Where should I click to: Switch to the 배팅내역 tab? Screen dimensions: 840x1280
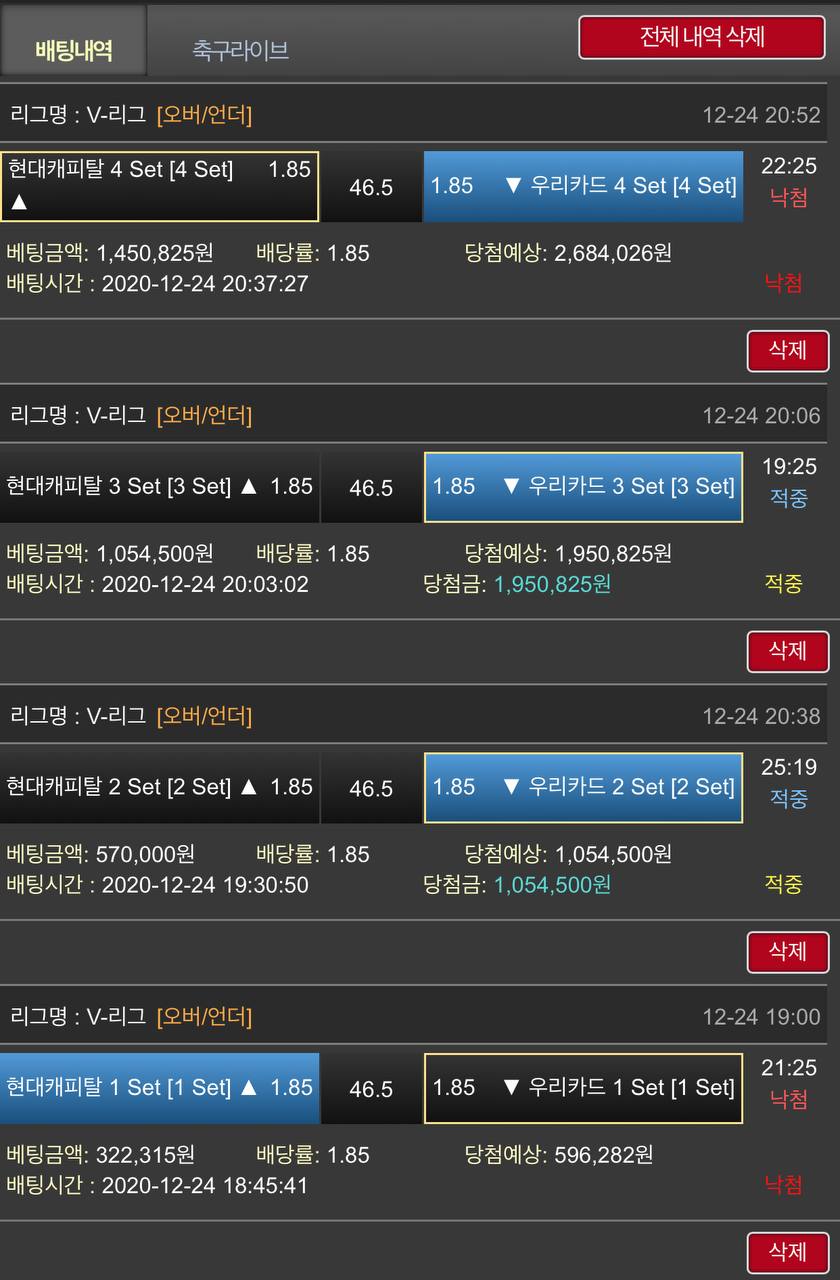[74, 49]
